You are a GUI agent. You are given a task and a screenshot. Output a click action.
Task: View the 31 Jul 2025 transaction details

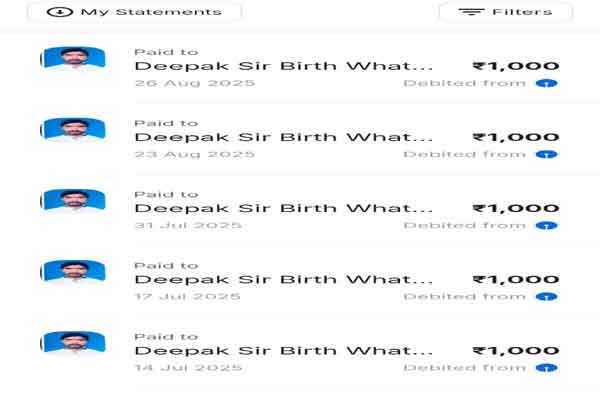pyautogui.click(x=300, y=208)
